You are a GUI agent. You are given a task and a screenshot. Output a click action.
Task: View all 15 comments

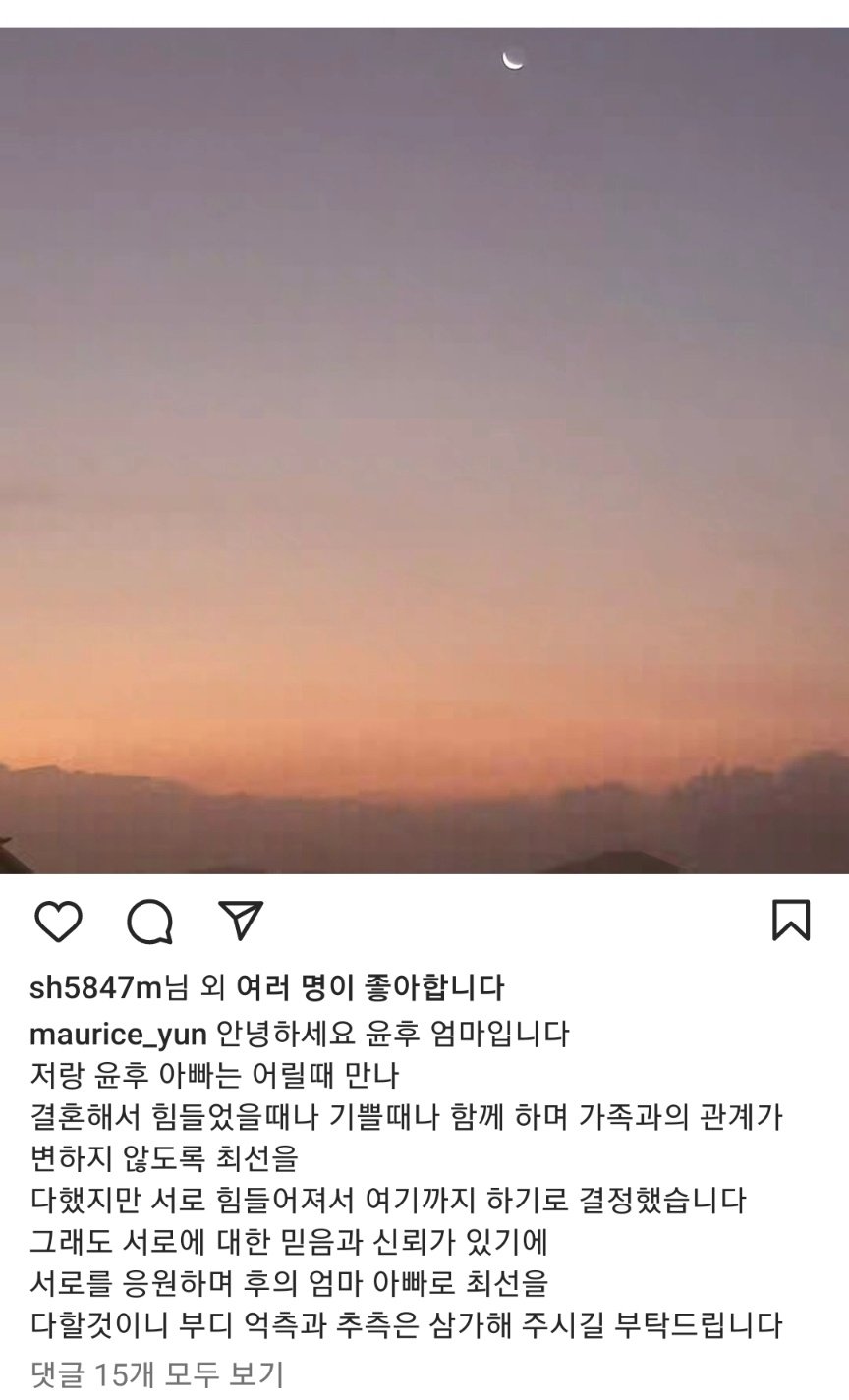(x=157, y=1373)
